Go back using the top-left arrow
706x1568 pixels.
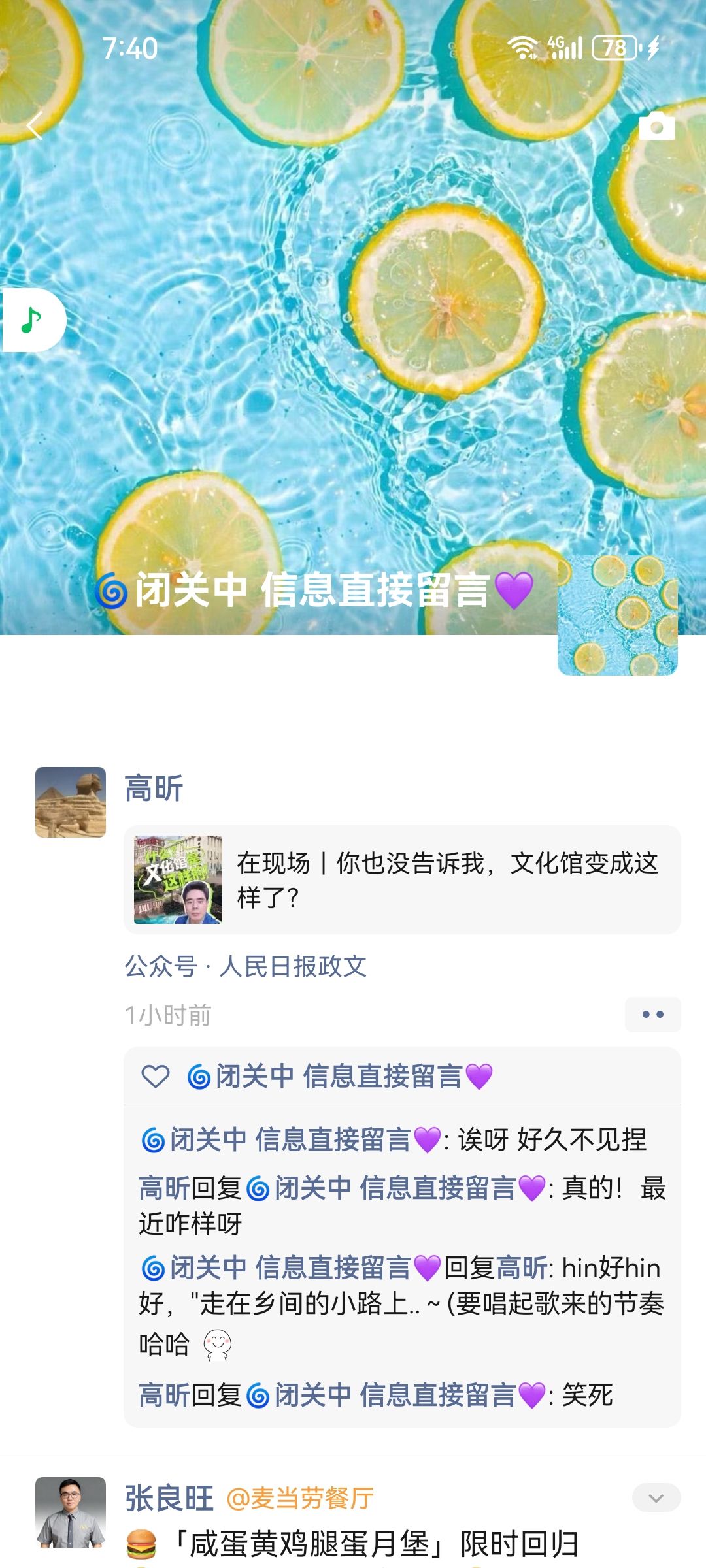(35, 125)
